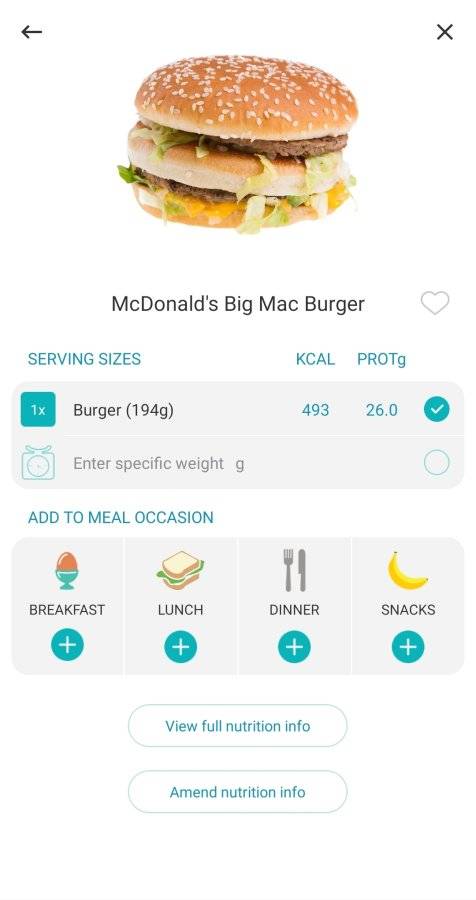Add the burger to Dinner
The width and height of the screenshot is (476, 900).
click(x=294, y=646)
